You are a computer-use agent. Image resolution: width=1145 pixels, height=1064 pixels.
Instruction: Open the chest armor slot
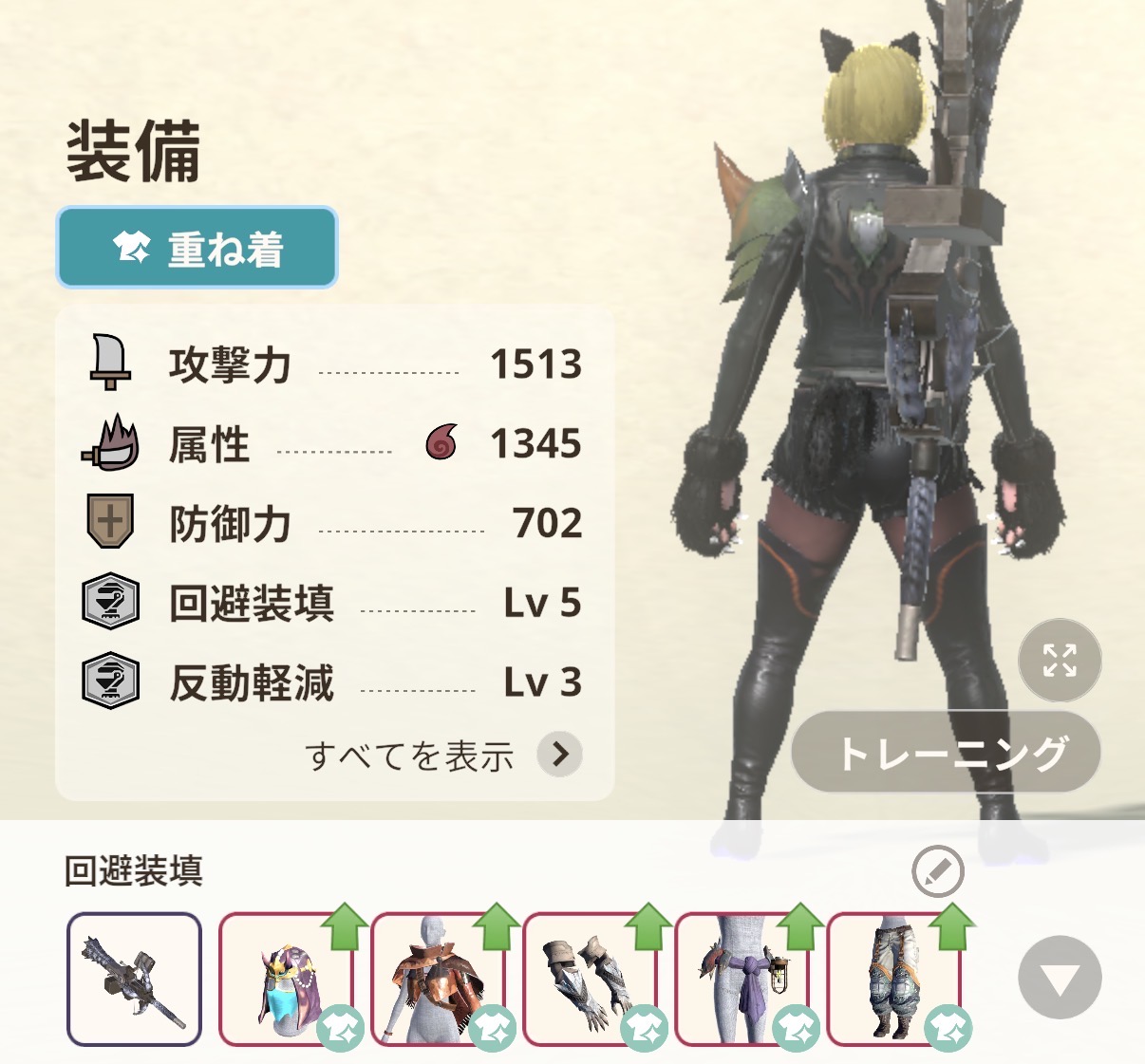(x=439, y=980)
